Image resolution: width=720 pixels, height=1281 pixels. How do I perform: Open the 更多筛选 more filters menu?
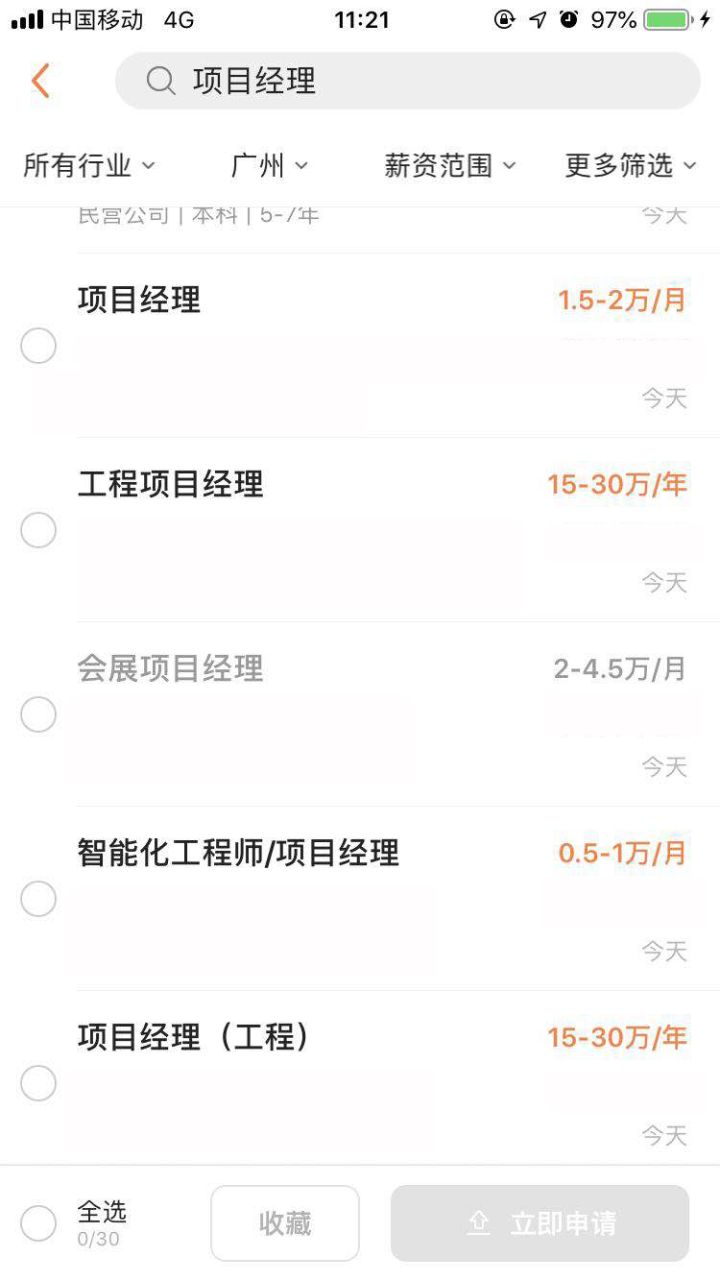(629, 166)
